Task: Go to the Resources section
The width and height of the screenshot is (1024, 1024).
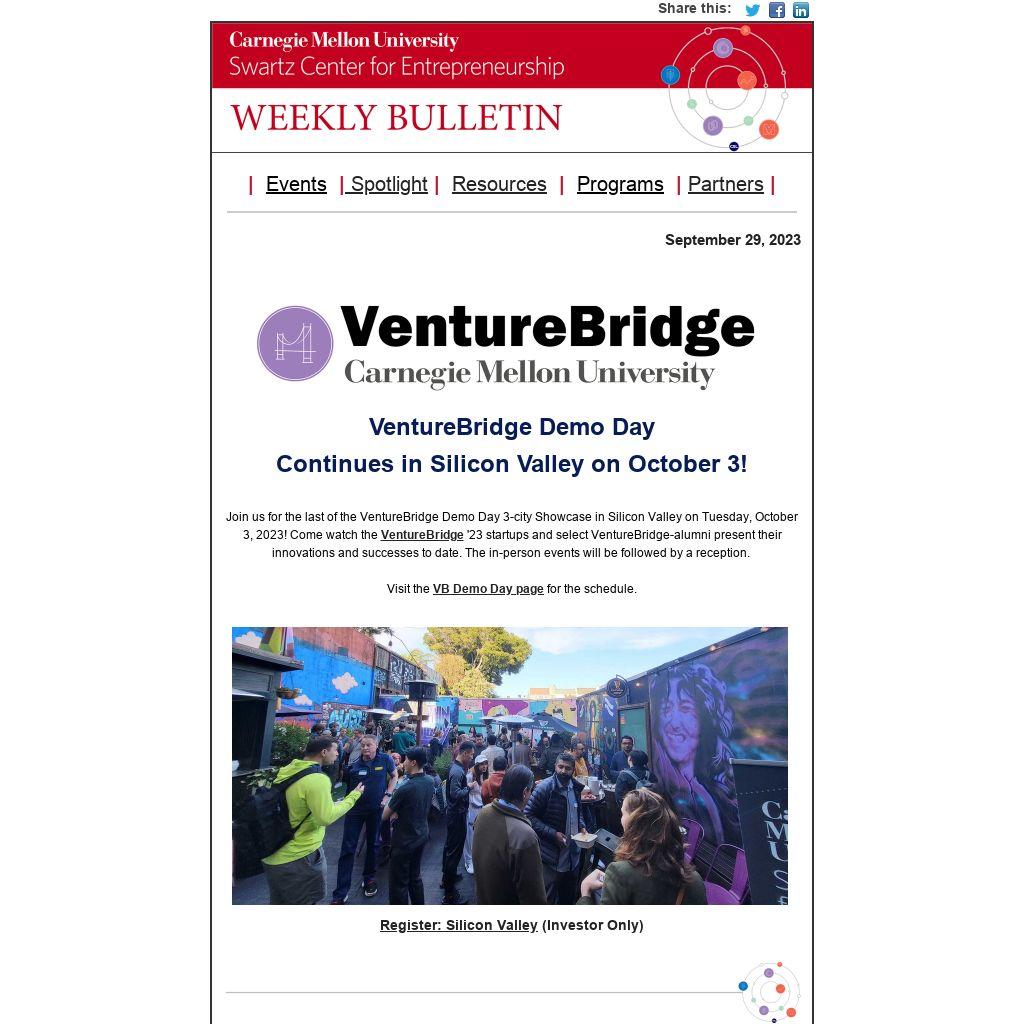Action: click(x=499, y=184)
